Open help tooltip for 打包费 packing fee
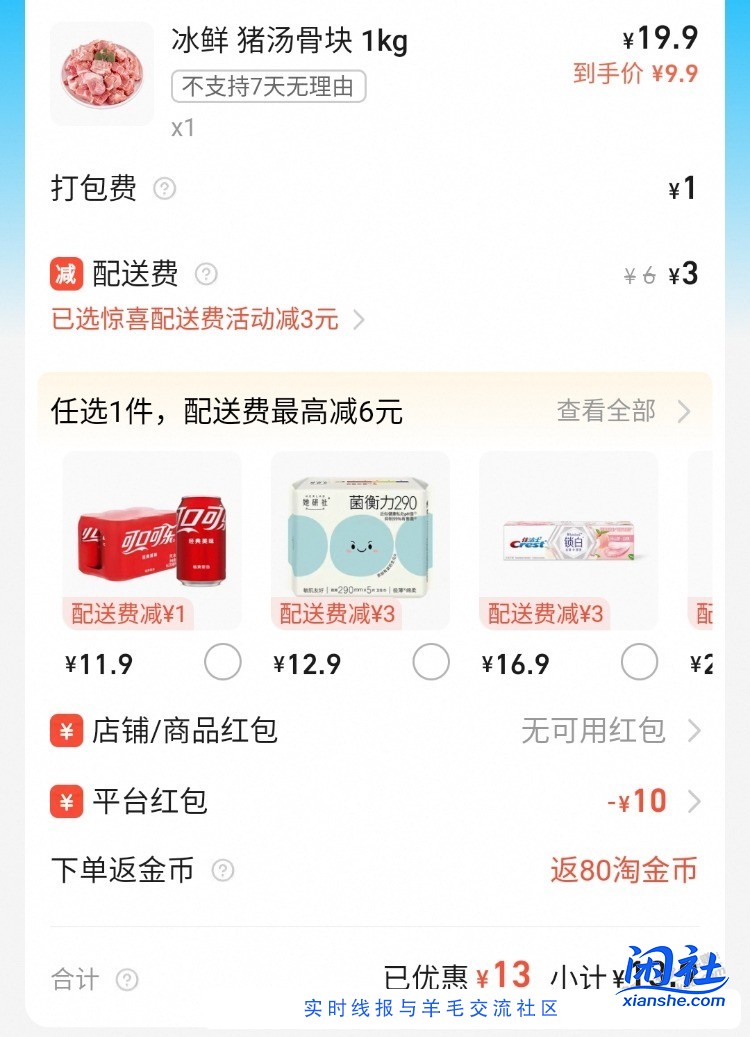The image size is (750, 1037). (x=164, y=190)
